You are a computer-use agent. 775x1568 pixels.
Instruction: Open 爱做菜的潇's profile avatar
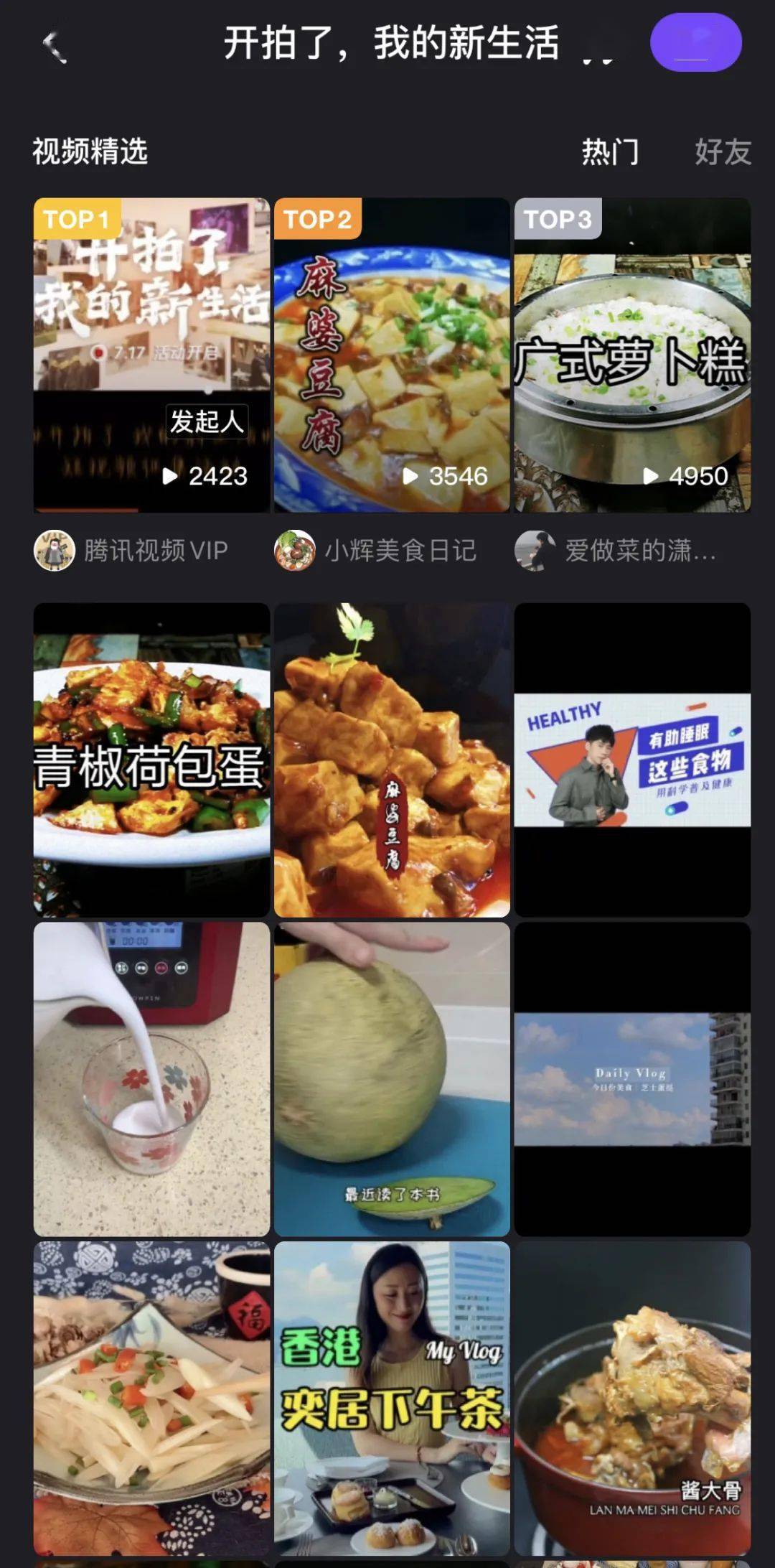click(x=536, y=550)
